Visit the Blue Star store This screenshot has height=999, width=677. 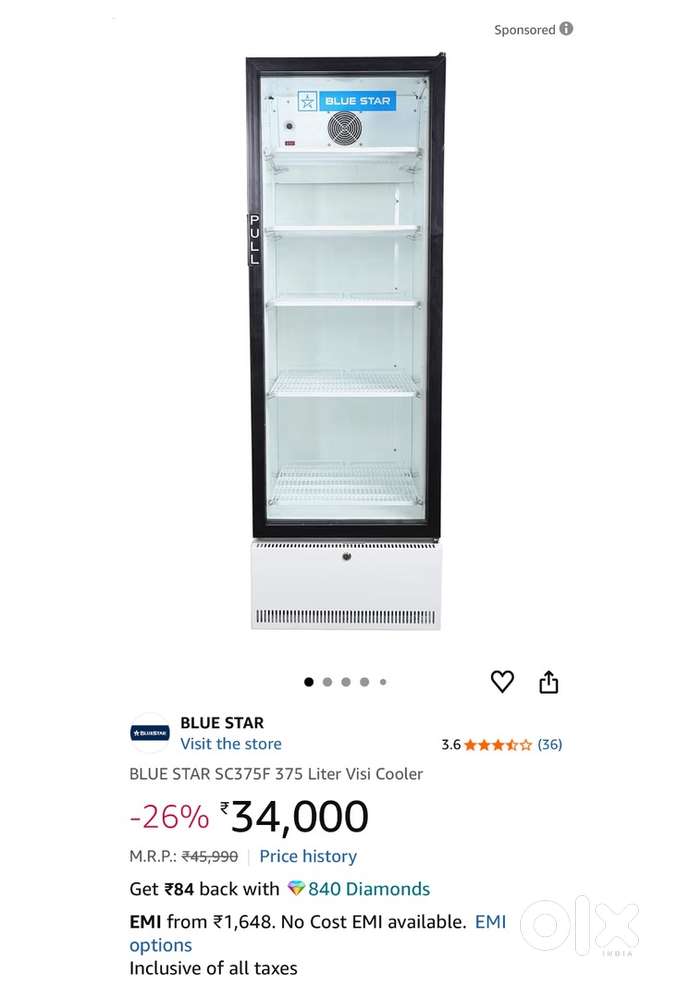tap(231, 744)
